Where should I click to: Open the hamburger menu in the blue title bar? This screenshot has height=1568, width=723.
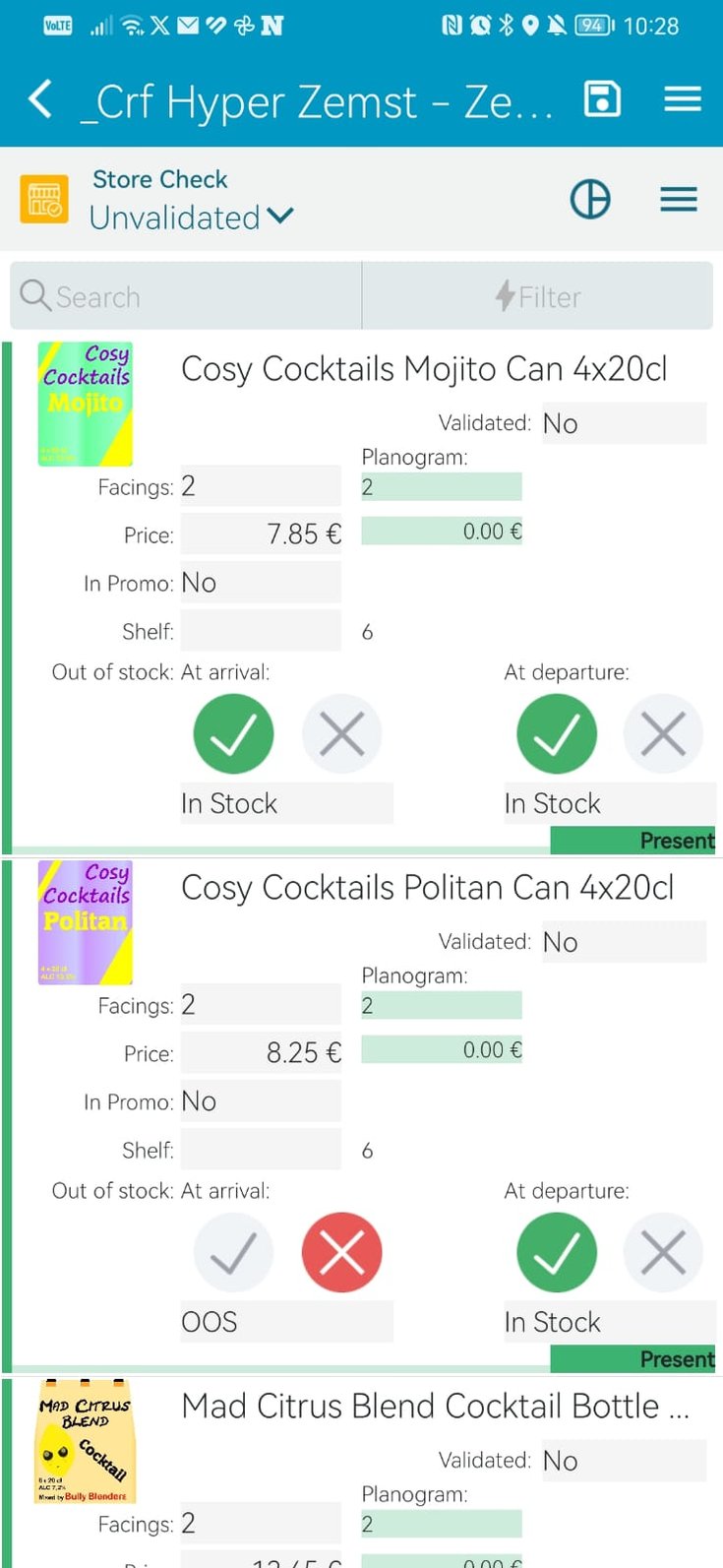pyautogui.click(x=683, y=99)
